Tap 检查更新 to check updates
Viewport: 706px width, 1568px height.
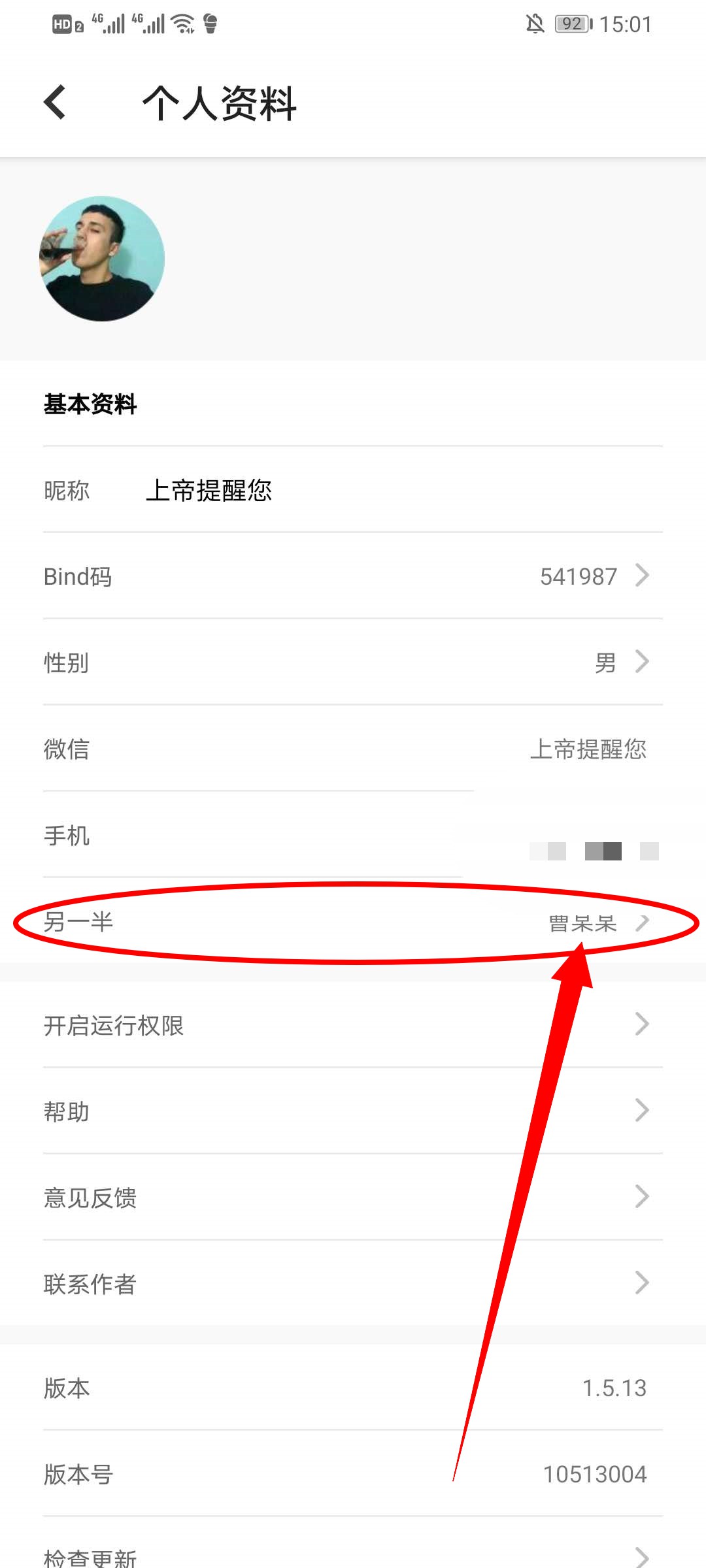(x=353, y=1556)
